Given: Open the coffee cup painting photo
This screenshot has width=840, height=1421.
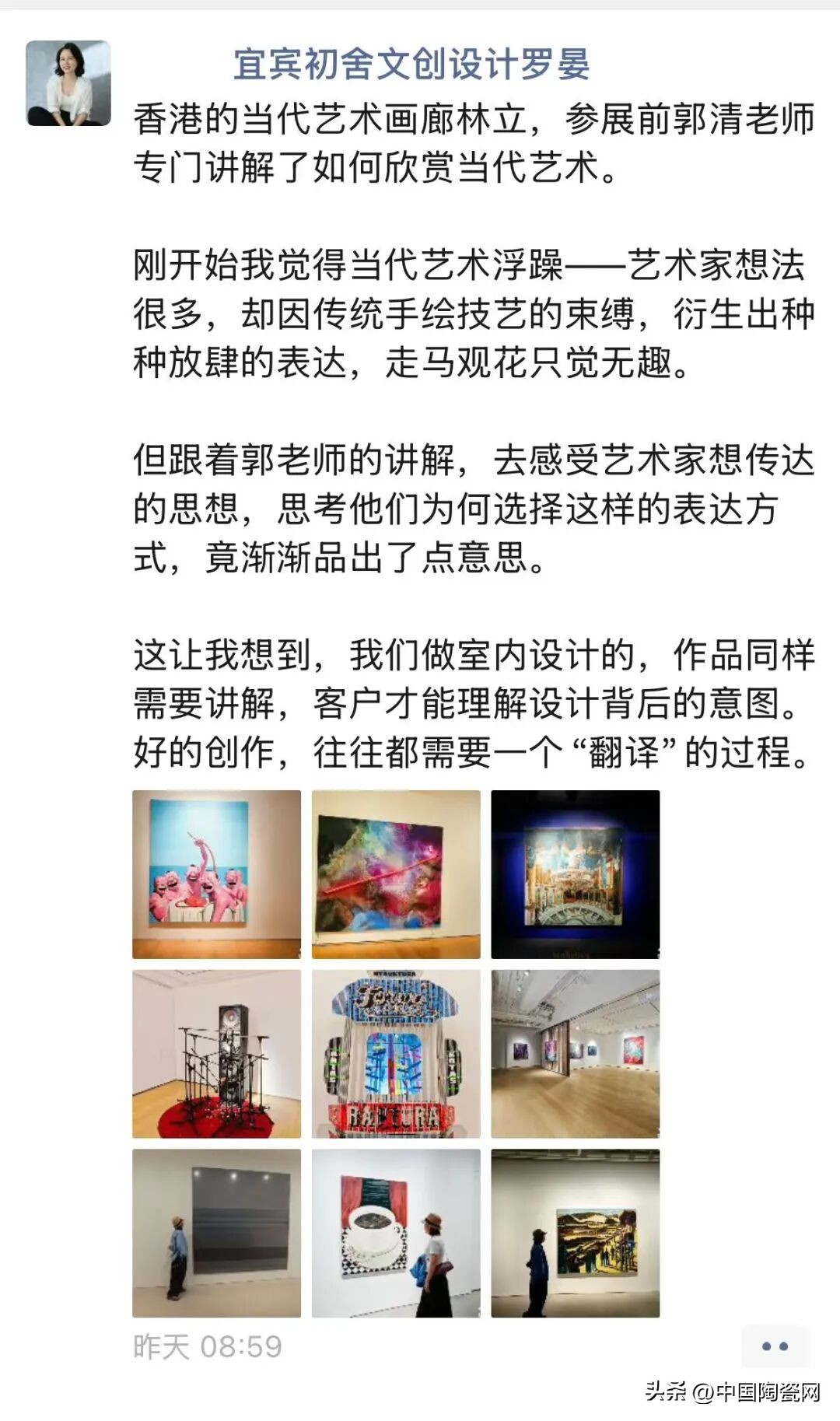Looking at the screenshot, I should [396, 1233].
